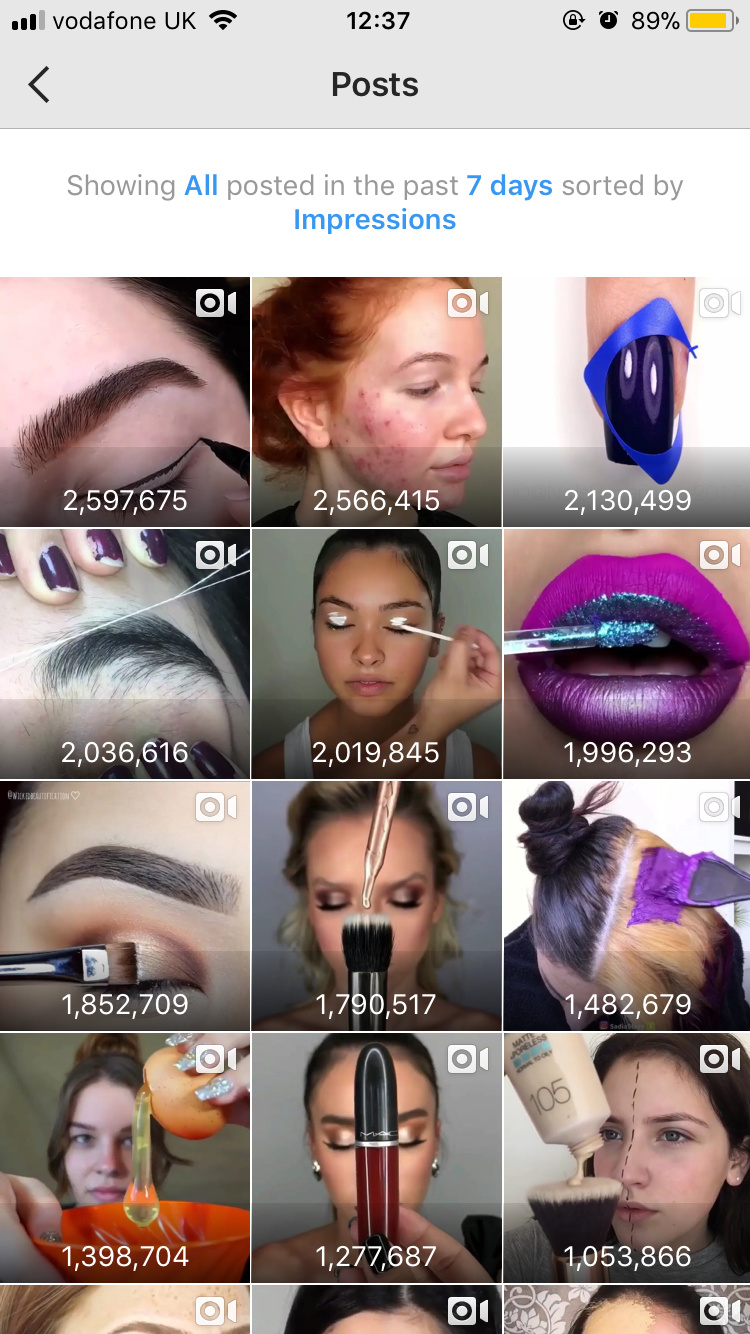Open the post with 2,130,499 impressions
Image resolution: width=750 pixels, height=1334 pixels.
coord(627,402)
